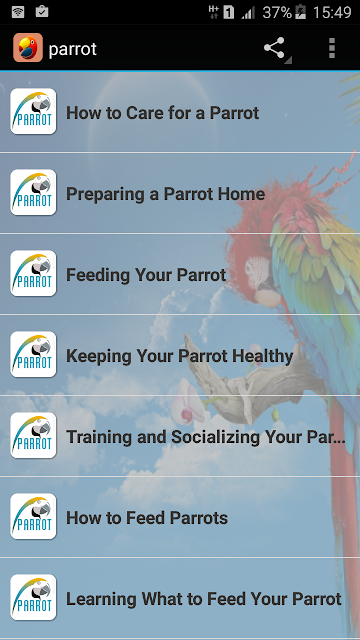This screenshot has height=640, width=360.
Task: Open the overflow menu
Action: [x=331, y=48]
